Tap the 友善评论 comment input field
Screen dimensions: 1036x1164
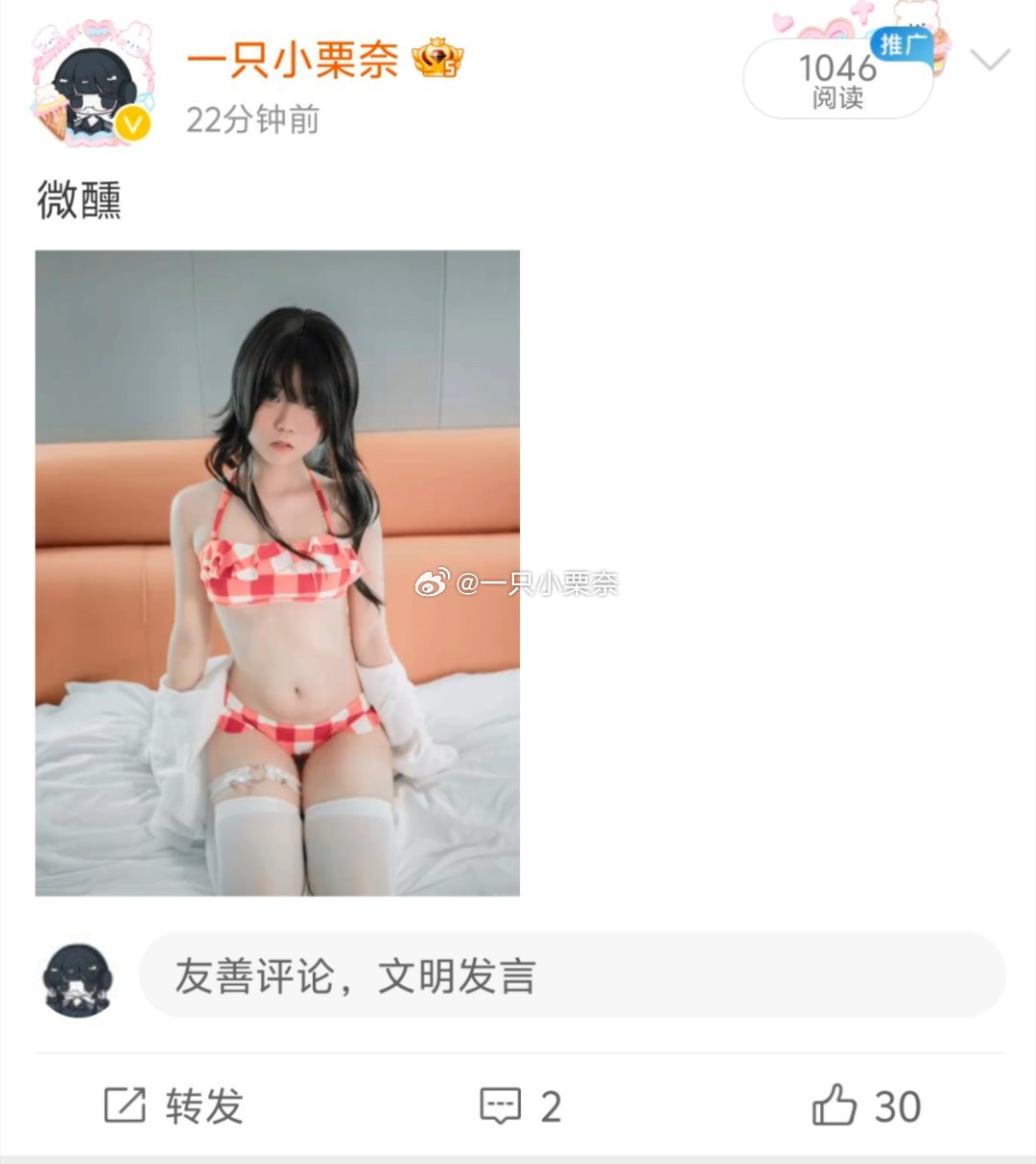tap(572, 976)
